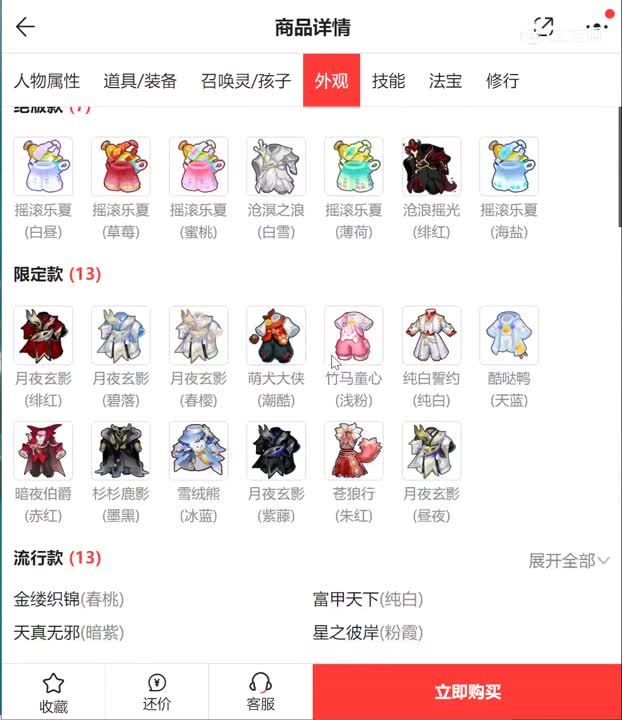Select the 外观 tab
The width and height of the screenshot is (622, 720).
coord(331,81)
